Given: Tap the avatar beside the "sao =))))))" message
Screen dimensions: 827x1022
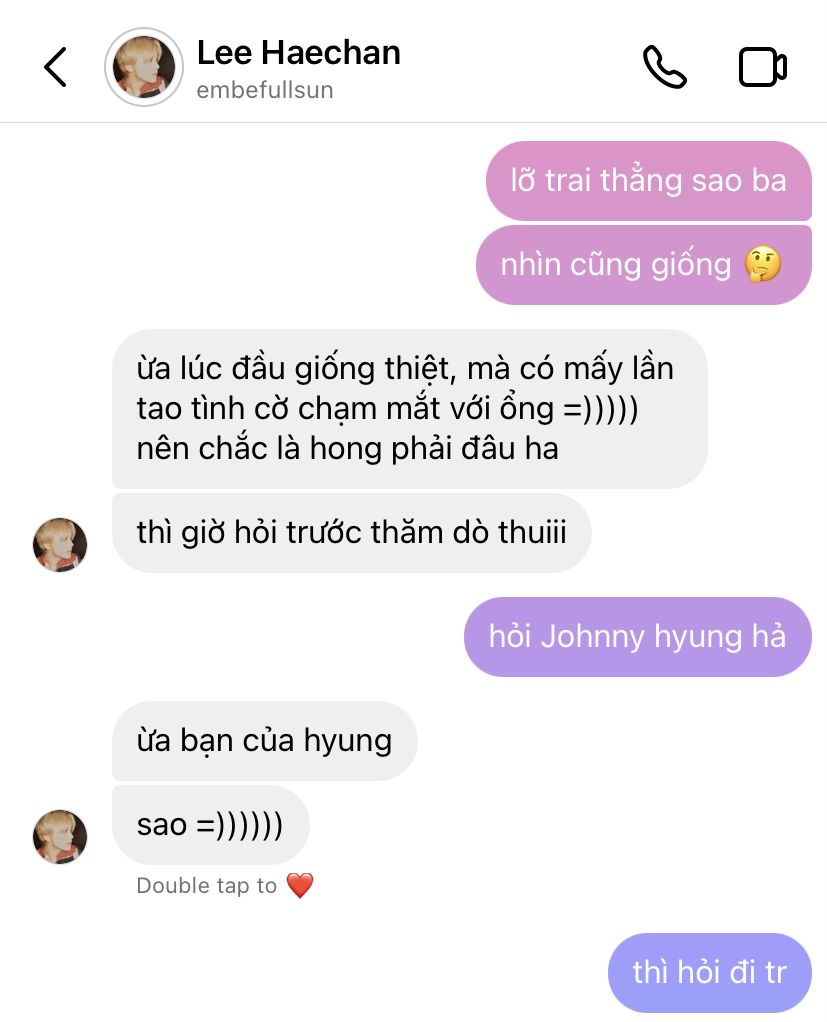Looking at the screenshot, I should (60, 836).
